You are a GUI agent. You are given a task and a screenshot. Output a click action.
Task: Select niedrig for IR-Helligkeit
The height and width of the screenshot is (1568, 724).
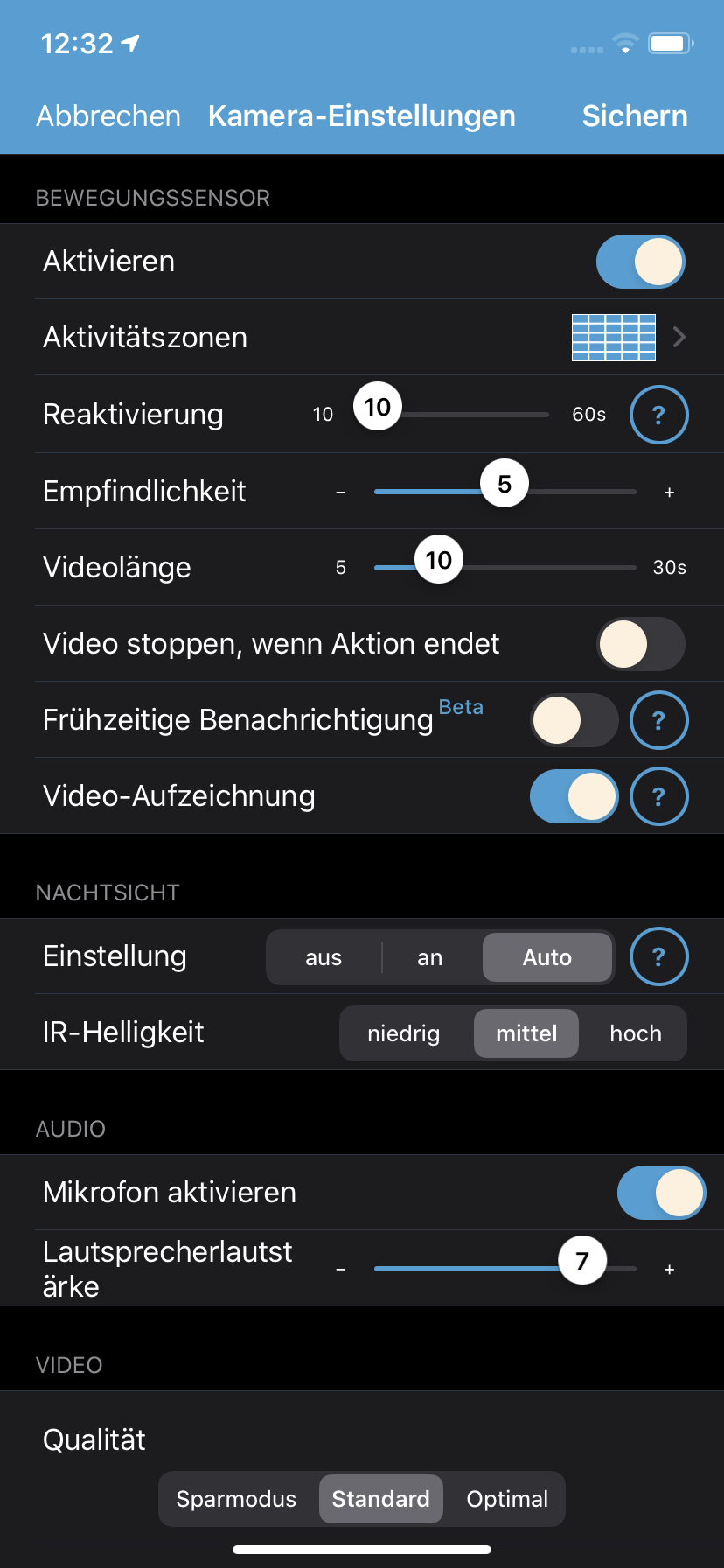click(x=403, y=1033)
